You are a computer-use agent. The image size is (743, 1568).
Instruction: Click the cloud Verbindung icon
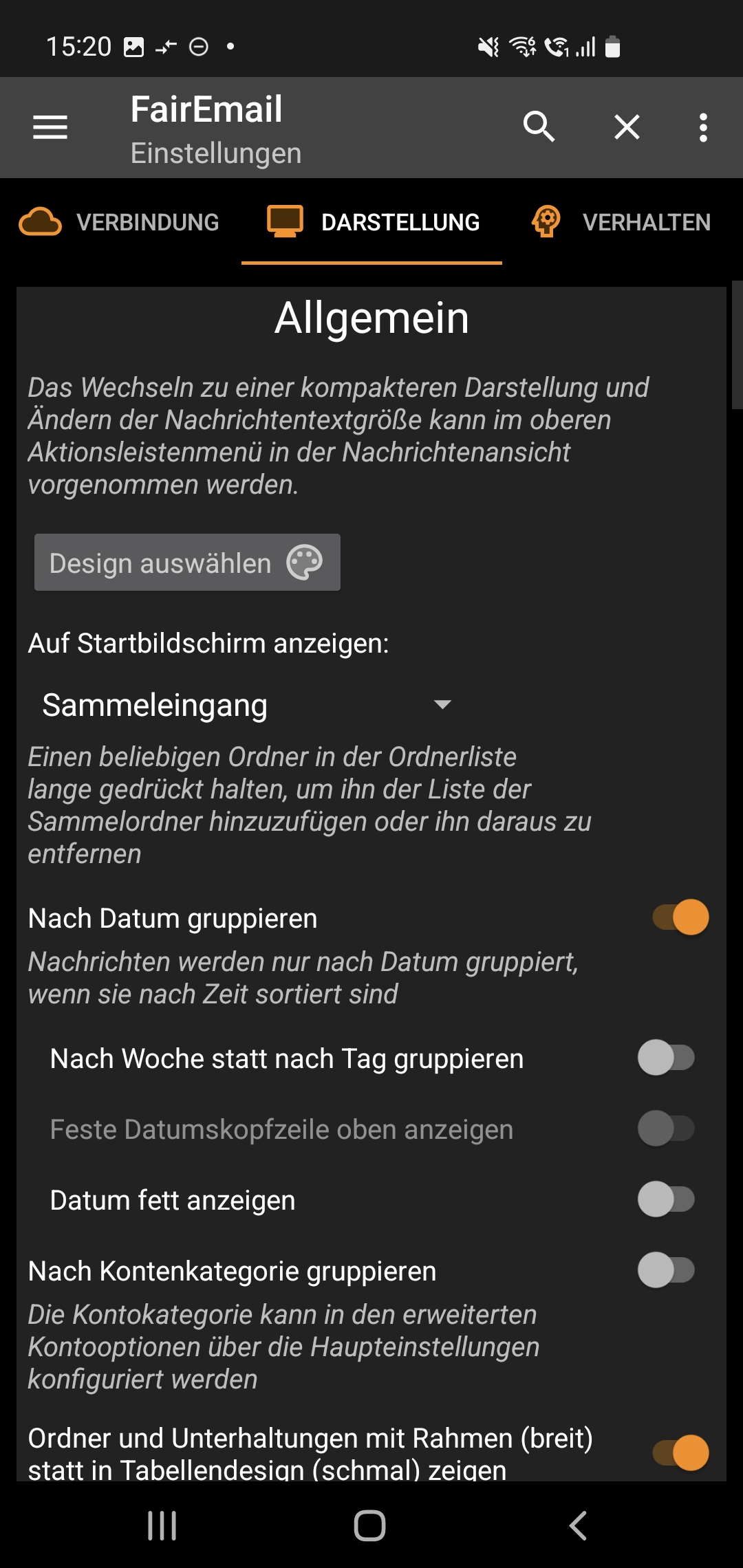click(39, 221)
